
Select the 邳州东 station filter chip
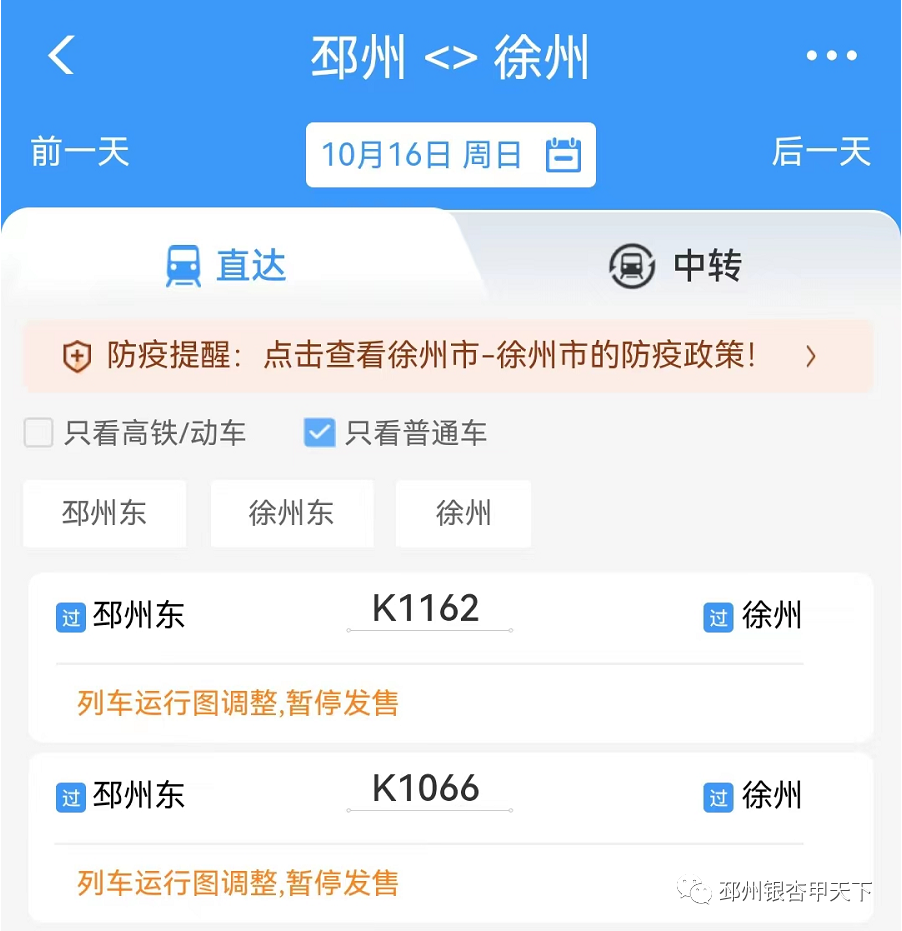[x=105, y=514]
